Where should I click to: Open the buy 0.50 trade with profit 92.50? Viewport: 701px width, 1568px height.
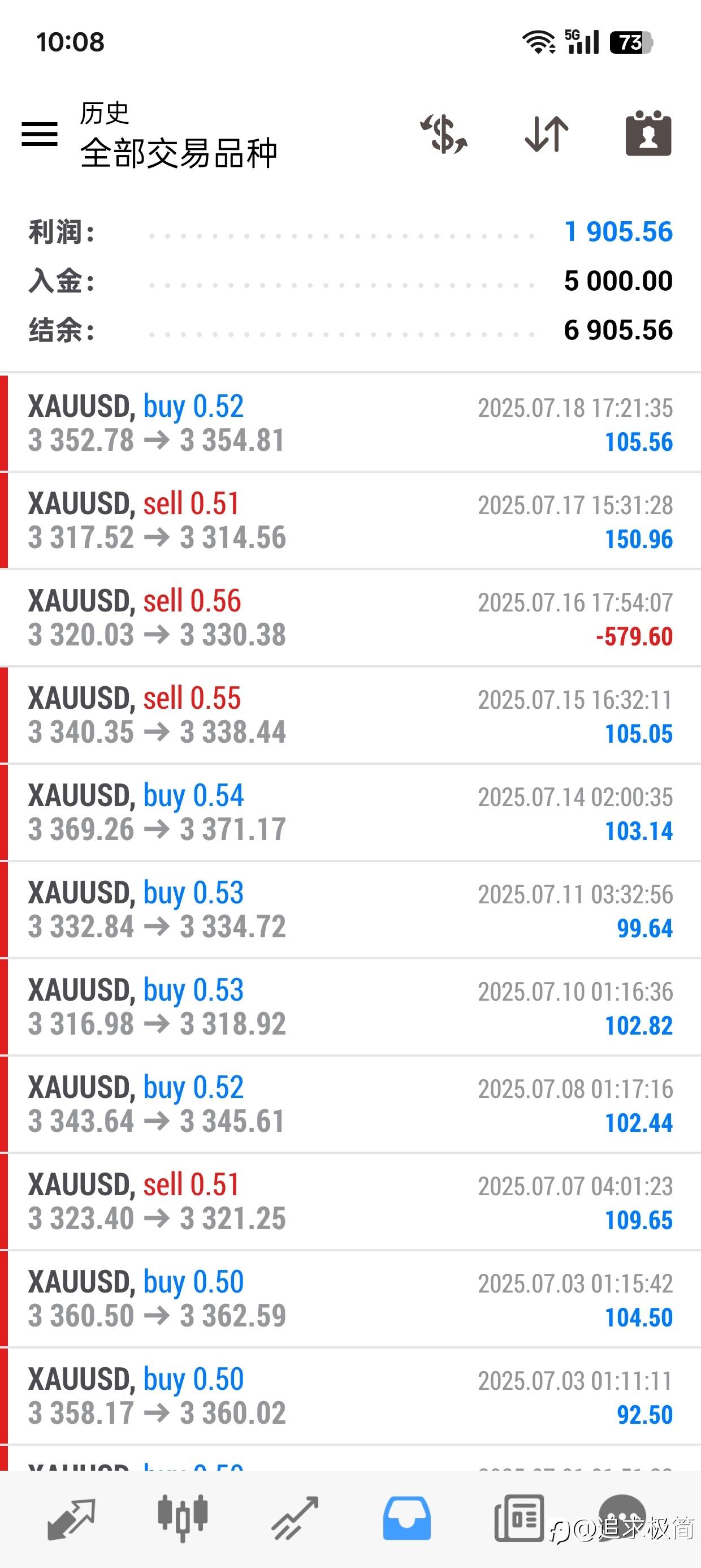(x=350, y=1397)
